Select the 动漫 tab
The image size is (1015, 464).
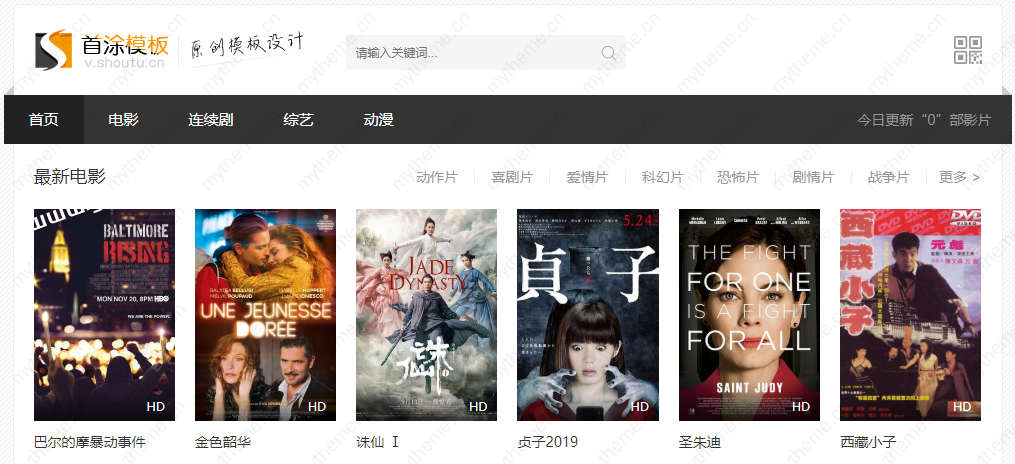coord(378,120)
